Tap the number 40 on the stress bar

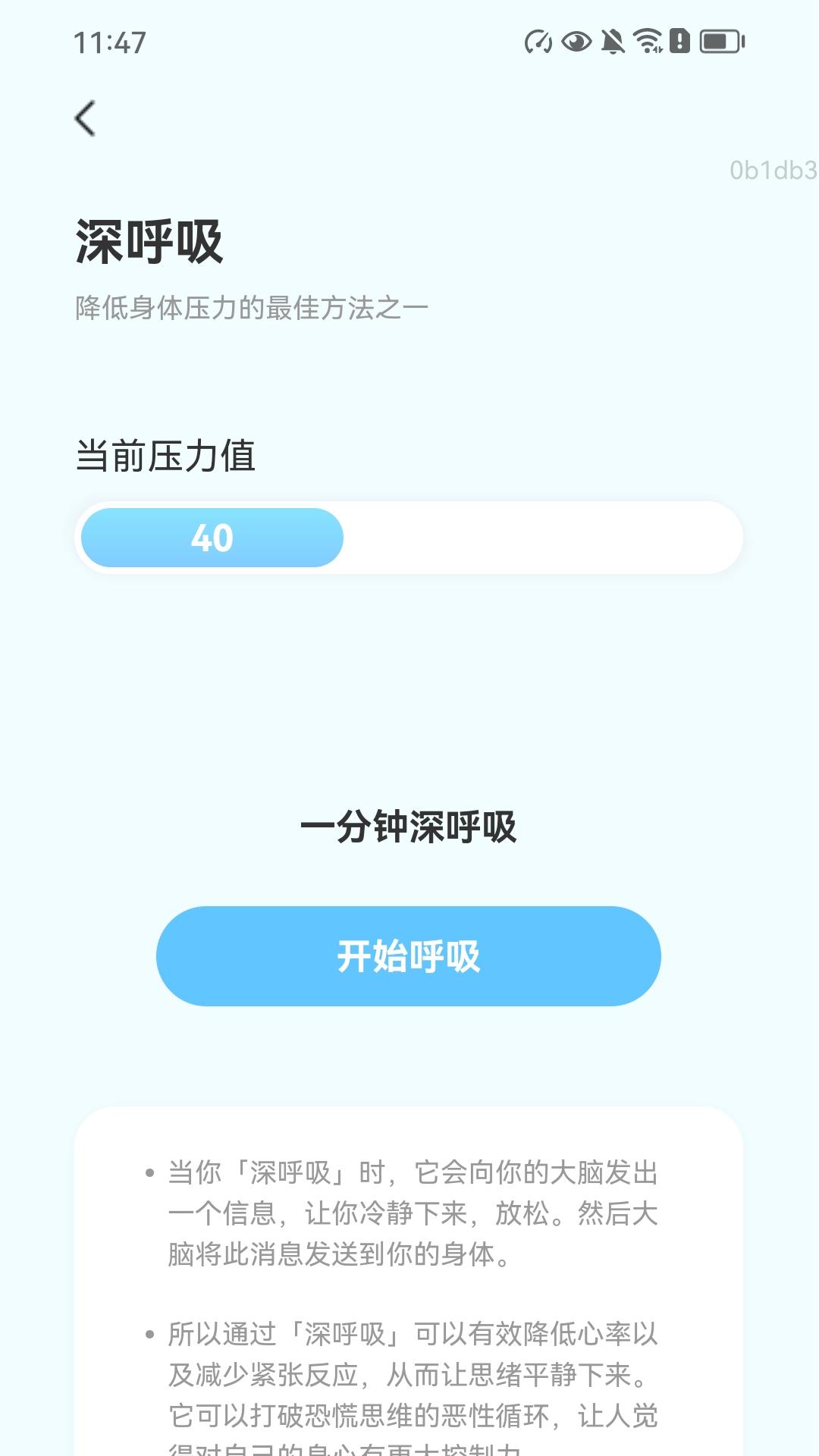click(212, 537)
